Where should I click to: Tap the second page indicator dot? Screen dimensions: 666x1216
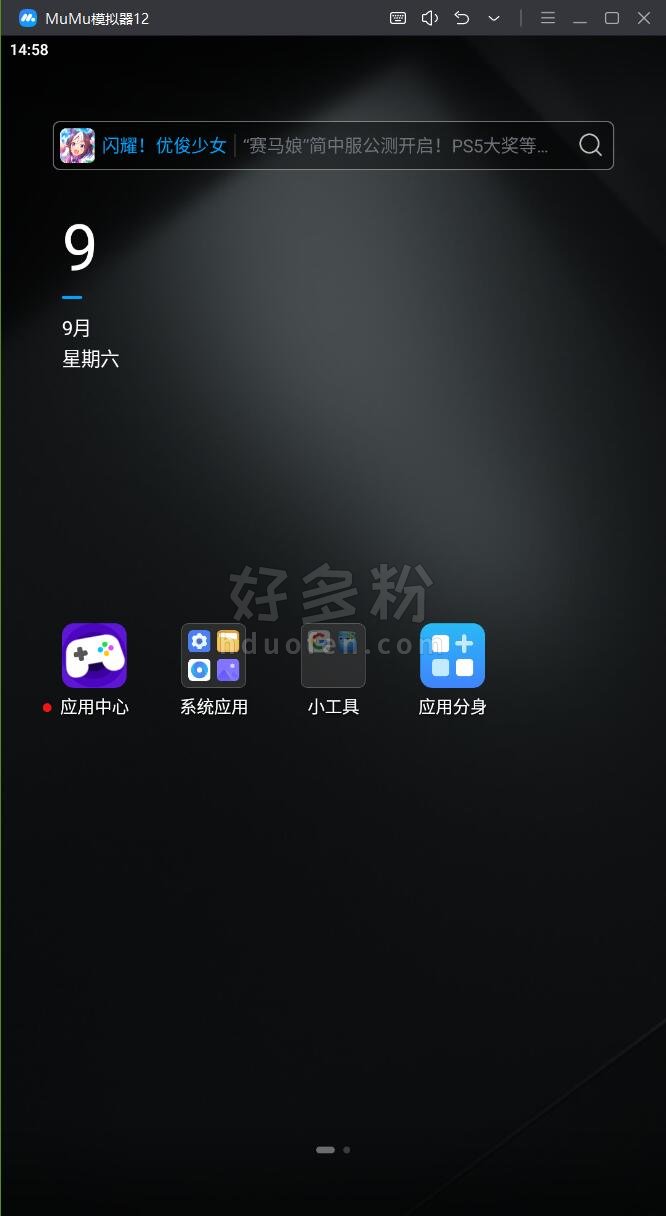[346, 1150]
